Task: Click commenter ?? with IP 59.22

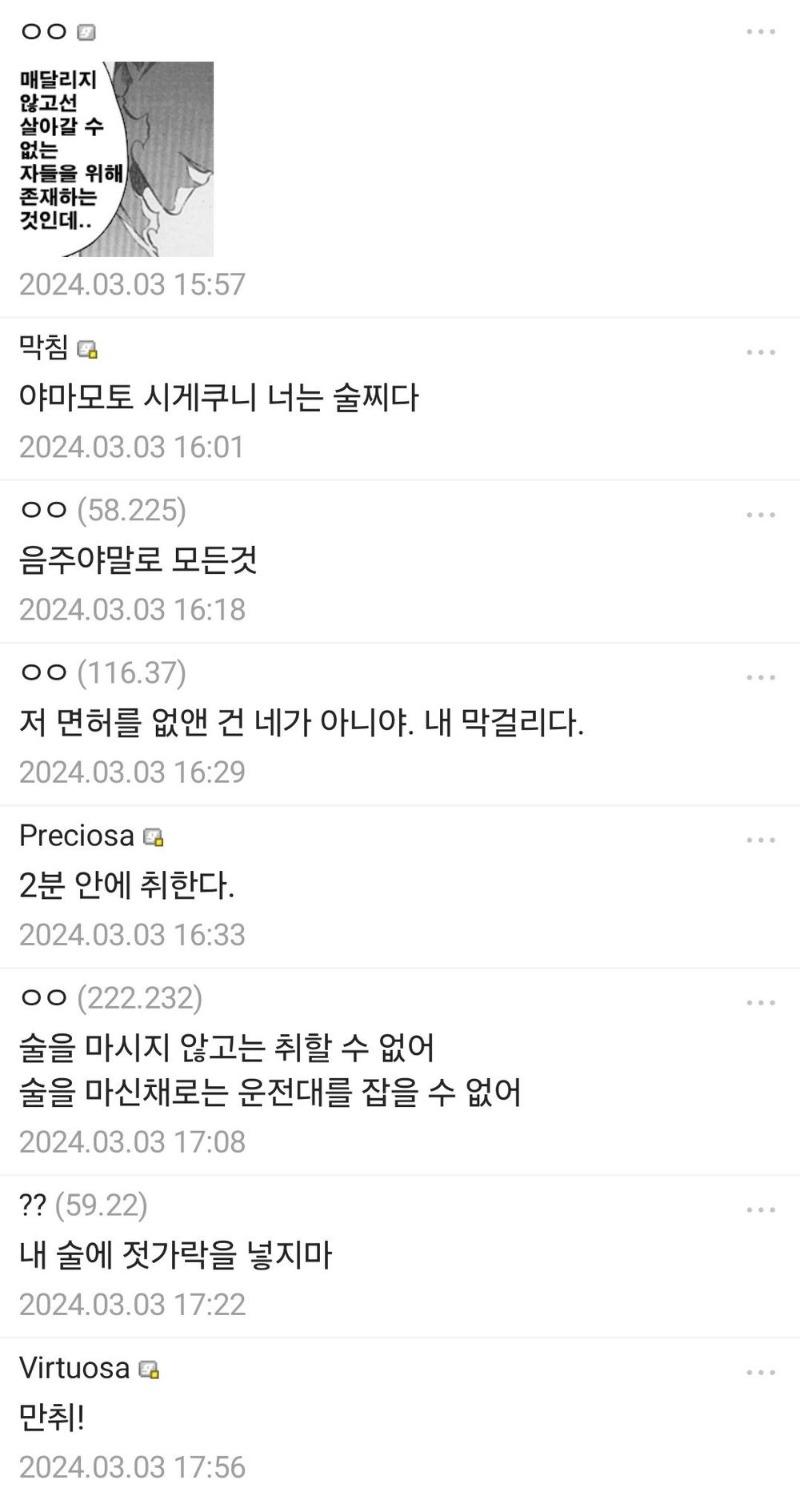Action: [x=33, y=1205]
